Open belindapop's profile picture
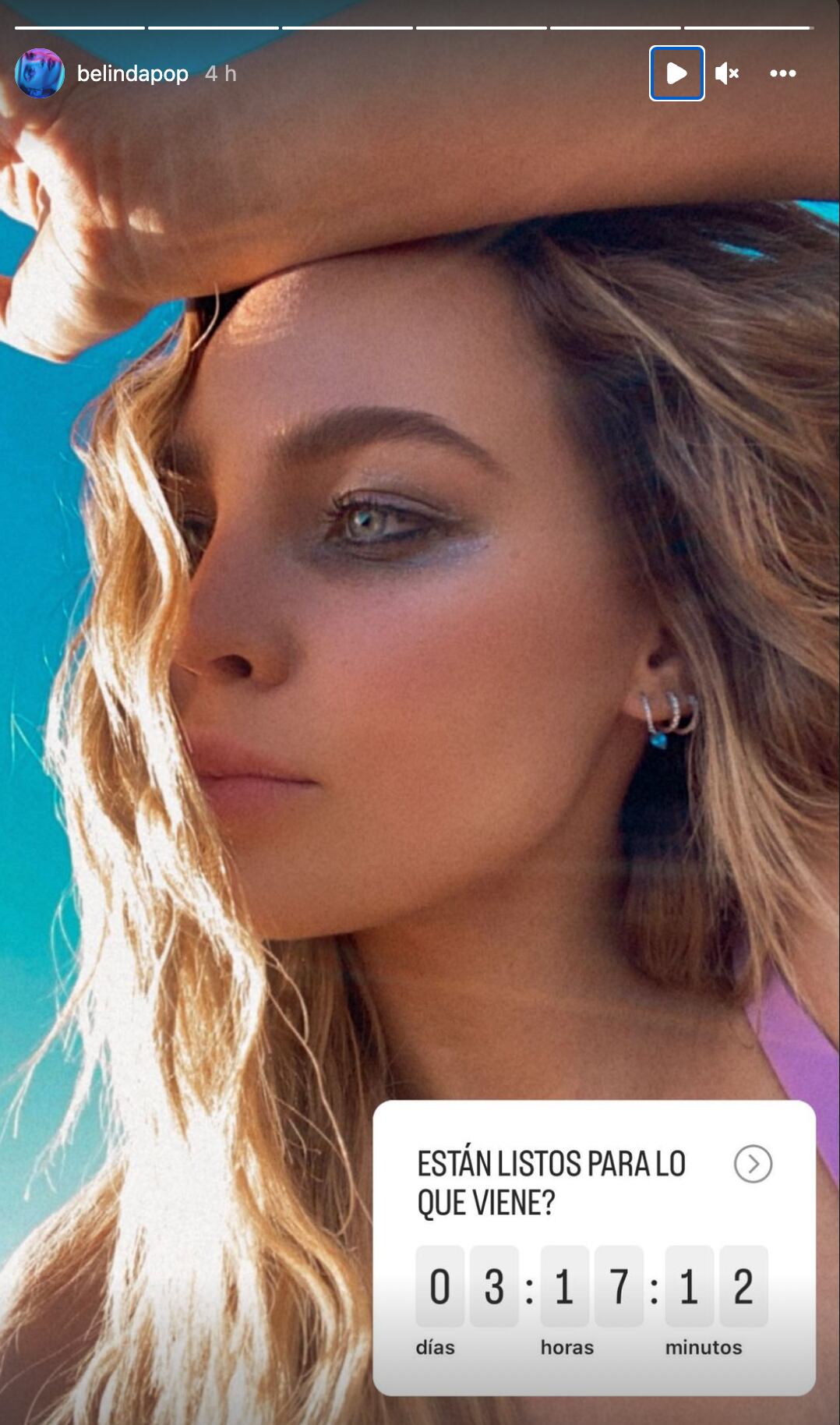Viewport: 840px width, 1425px height. point(40,73)
